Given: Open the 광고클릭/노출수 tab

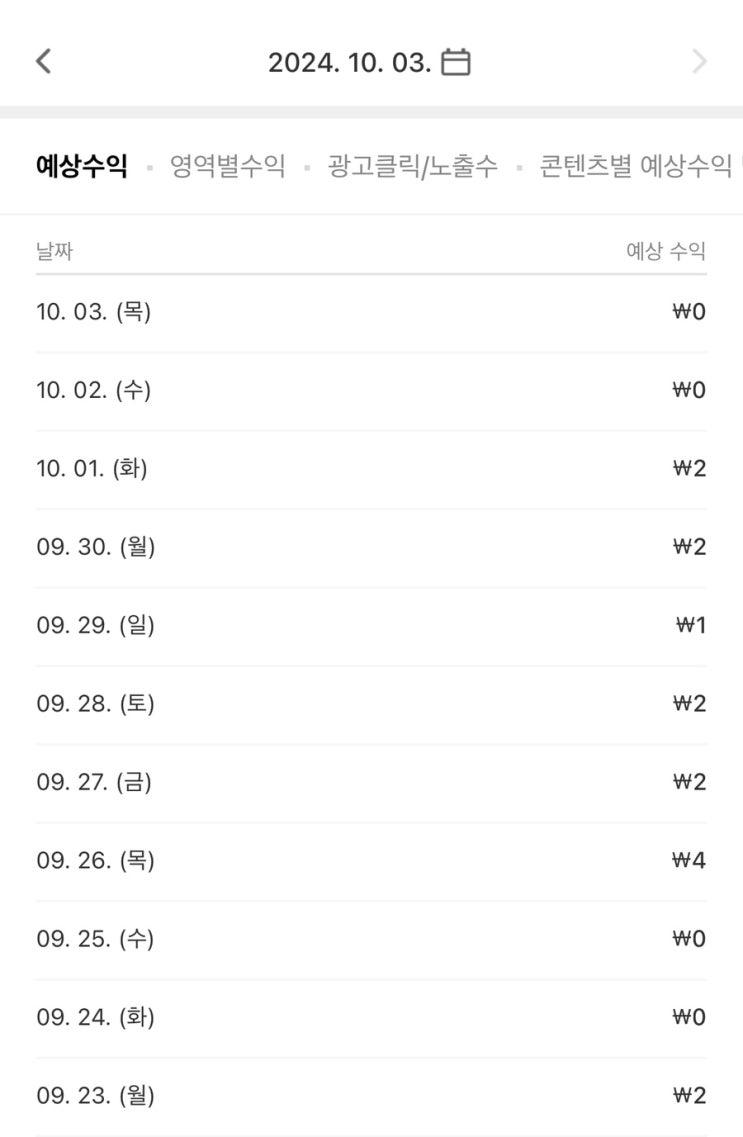Looking at the screenshot, I should [412, 166].
